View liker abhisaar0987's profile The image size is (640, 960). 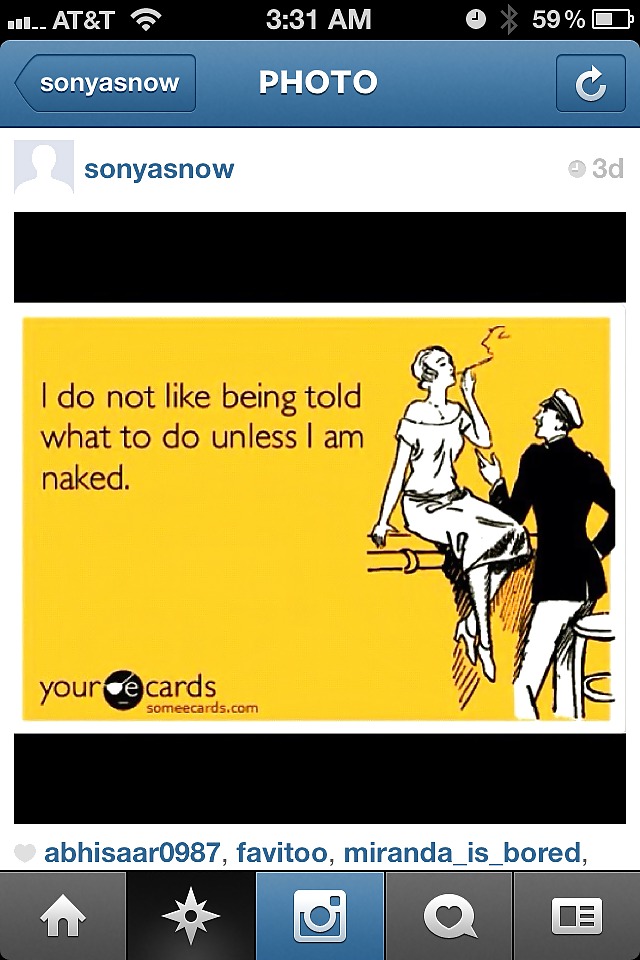pos(132,853)
